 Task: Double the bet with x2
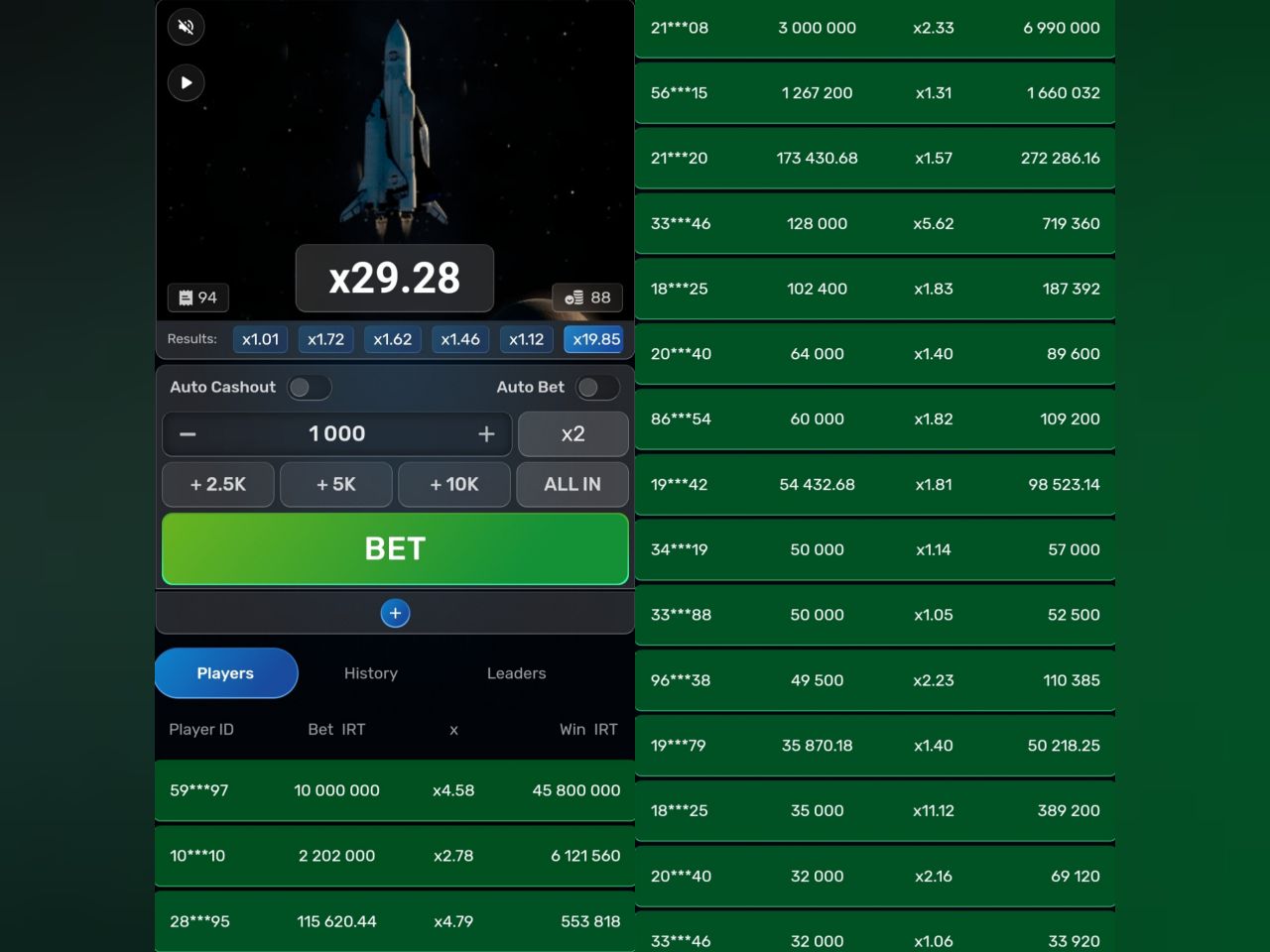click(x=572, y=434)
